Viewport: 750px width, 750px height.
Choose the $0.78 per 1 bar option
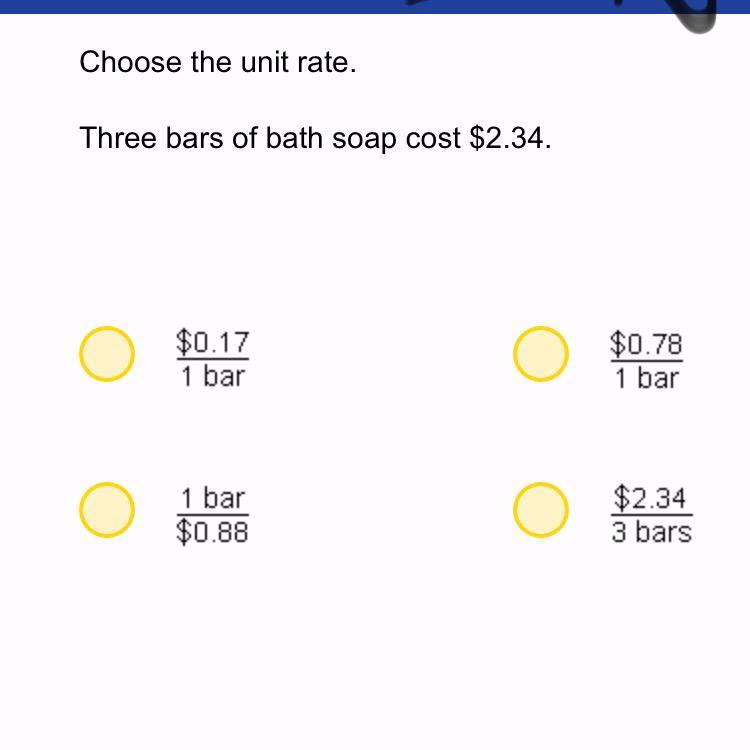(x=541, y=354)
